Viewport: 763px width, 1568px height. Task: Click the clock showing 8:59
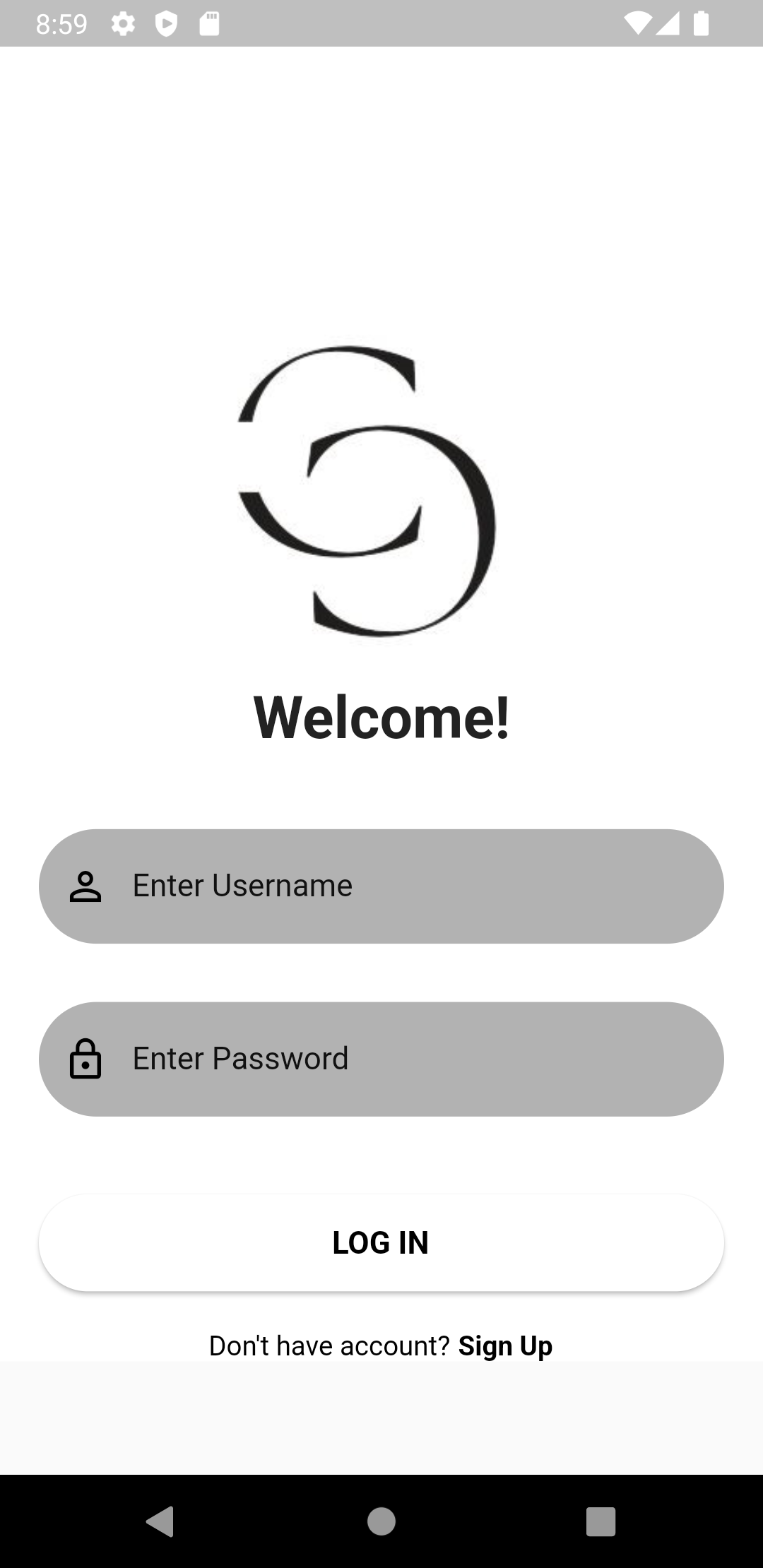click(62, 23)
